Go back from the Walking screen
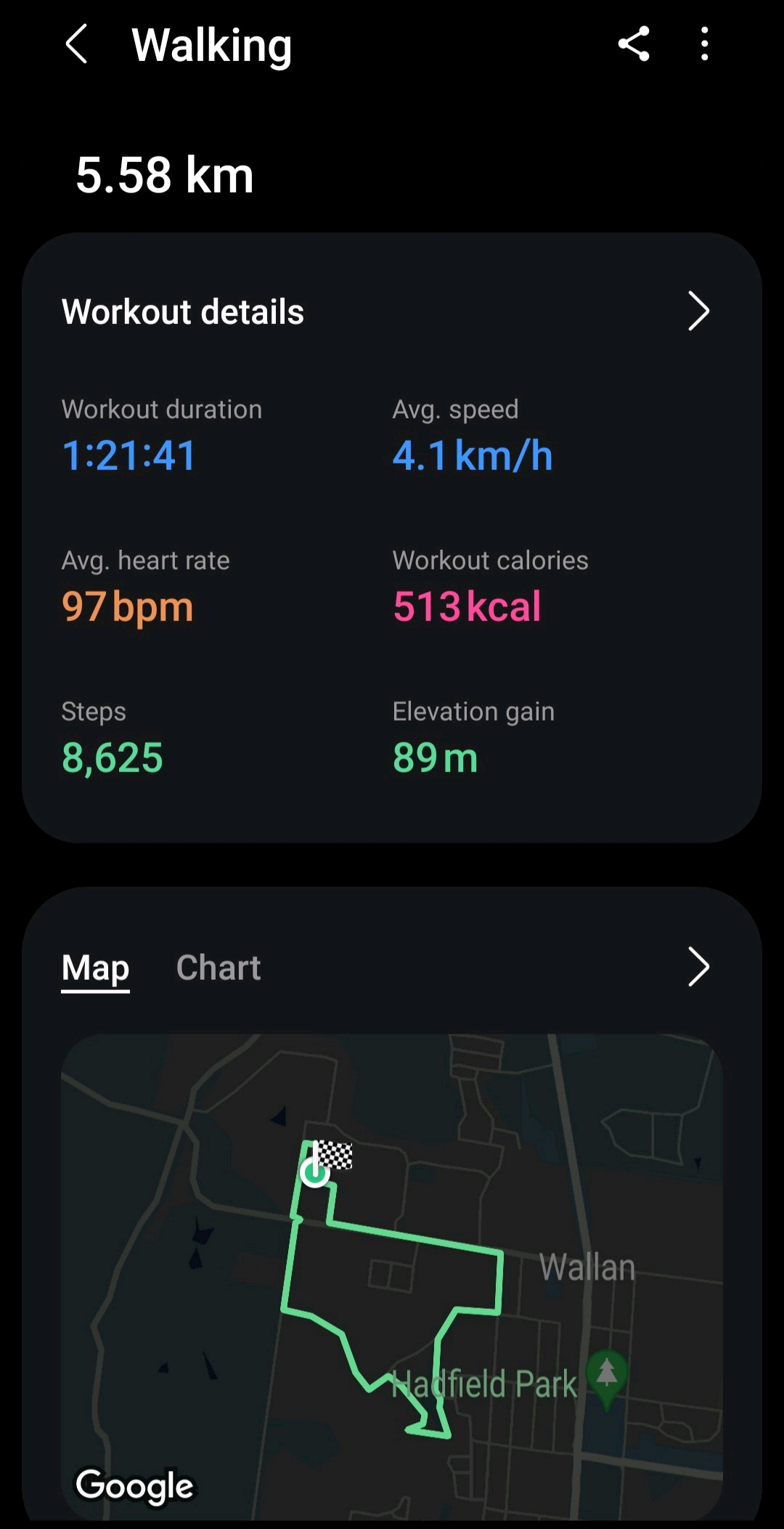This screenshot has width=784, height=1529. 77,44
